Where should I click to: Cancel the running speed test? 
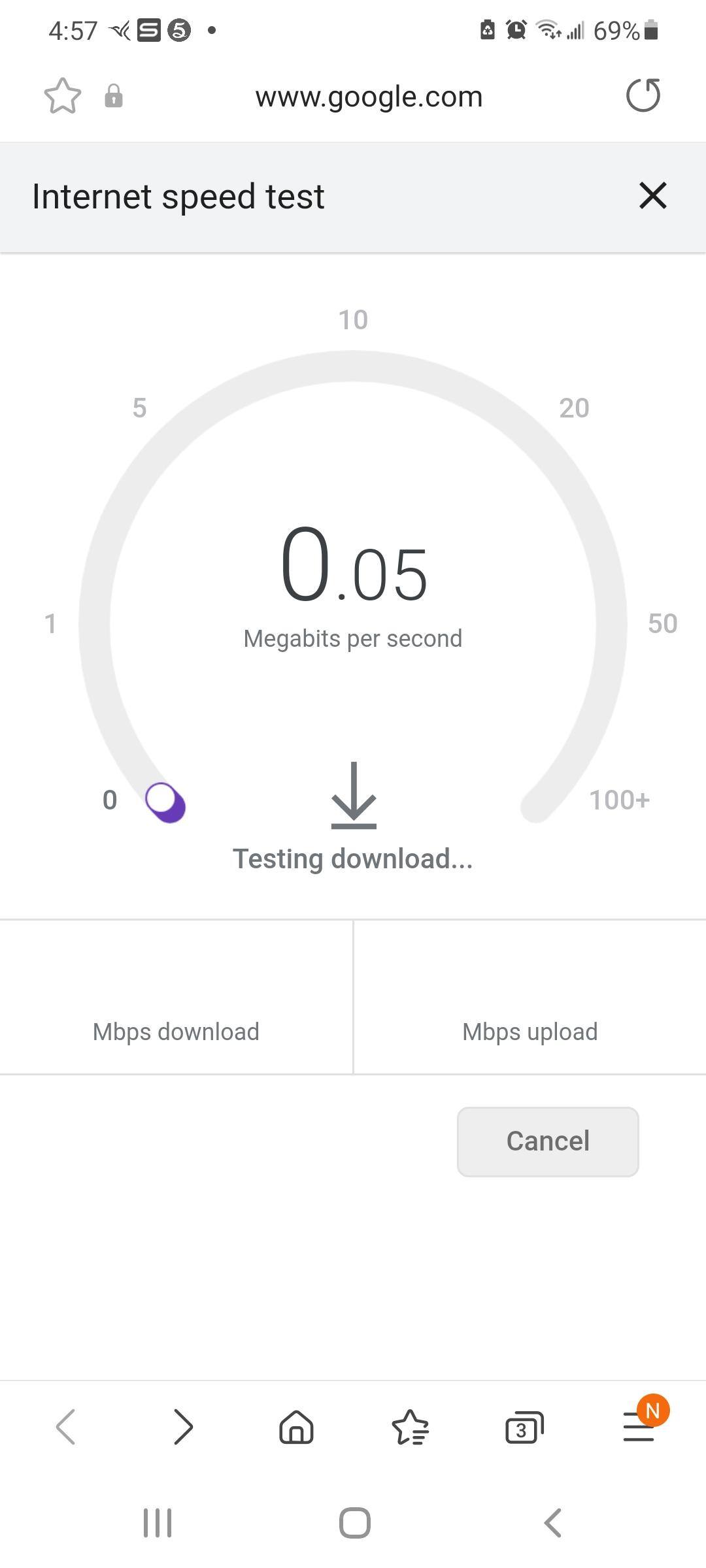pyautogui.click(x=548, y=1141)
